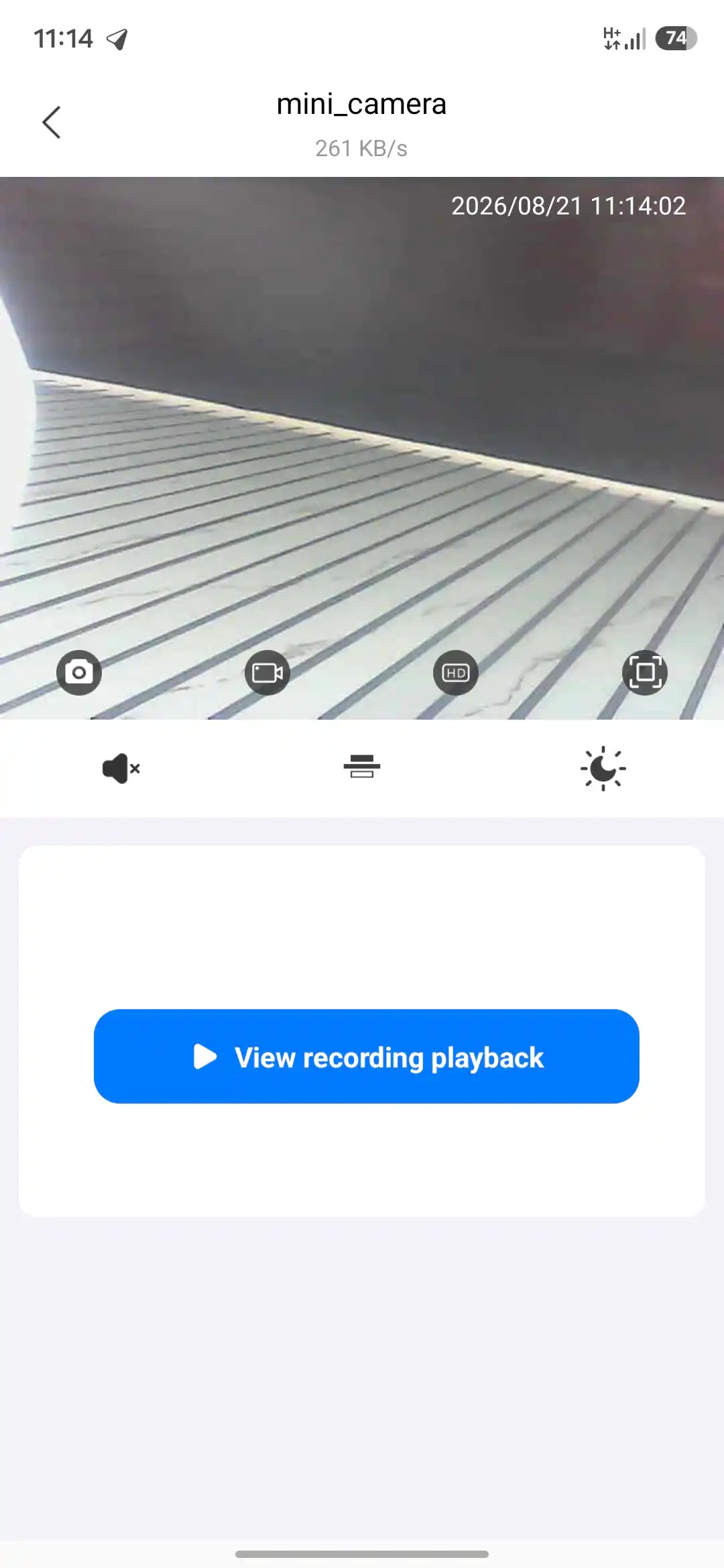Change the stream quality via the HD icon
724x1568 pixels.
pyautogui.click(x=456, y=672)
